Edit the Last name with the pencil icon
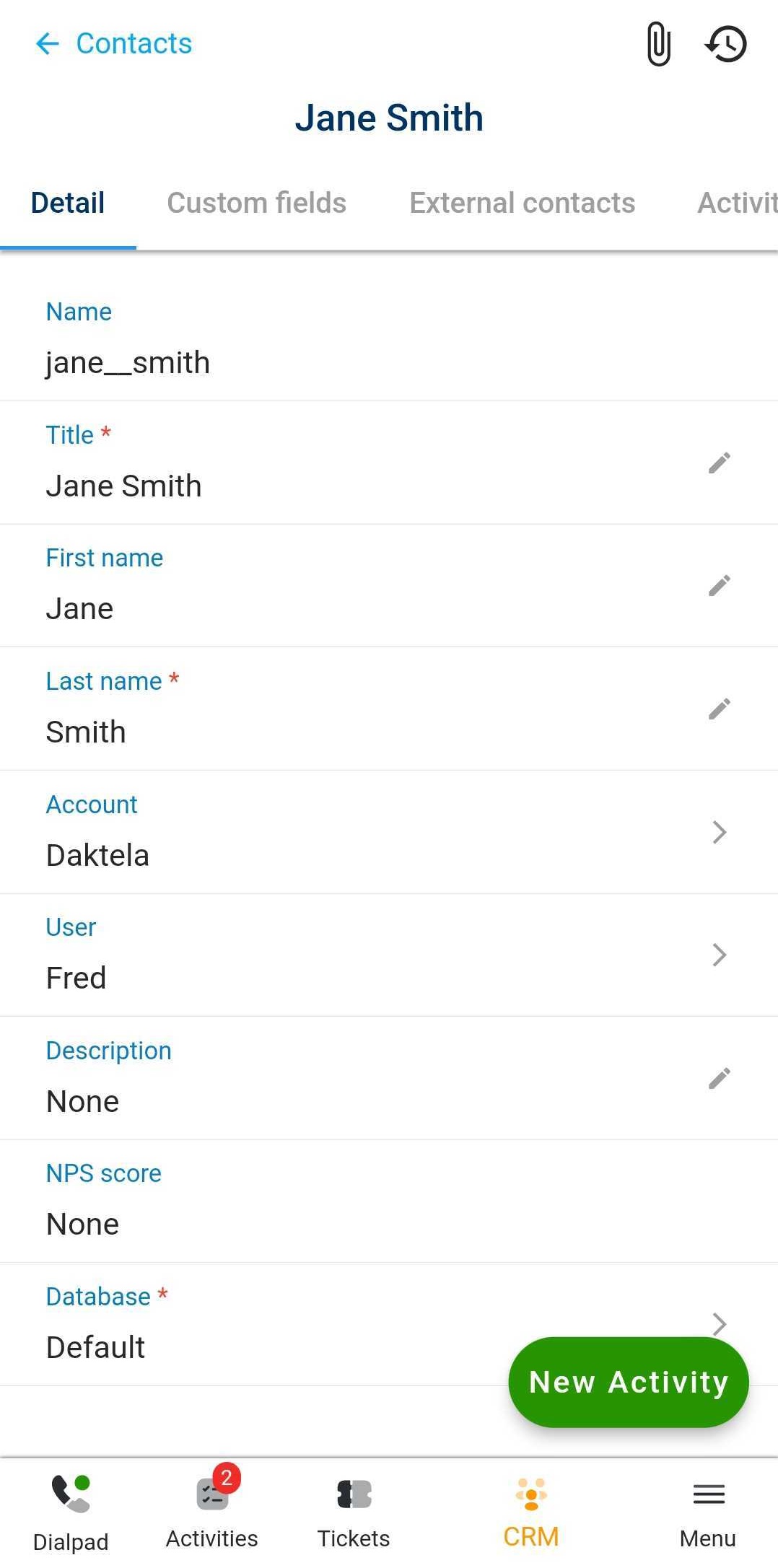The image size is (778, 1568). [719, 709]
